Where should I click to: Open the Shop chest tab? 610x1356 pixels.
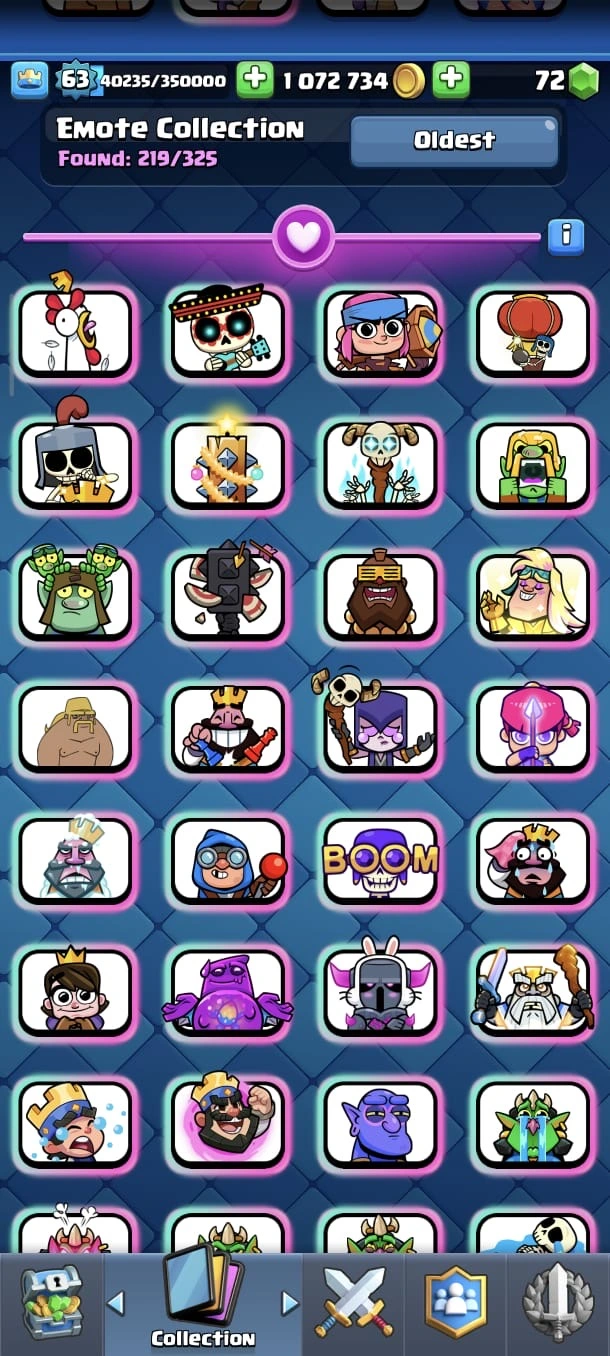point(50,1303)
